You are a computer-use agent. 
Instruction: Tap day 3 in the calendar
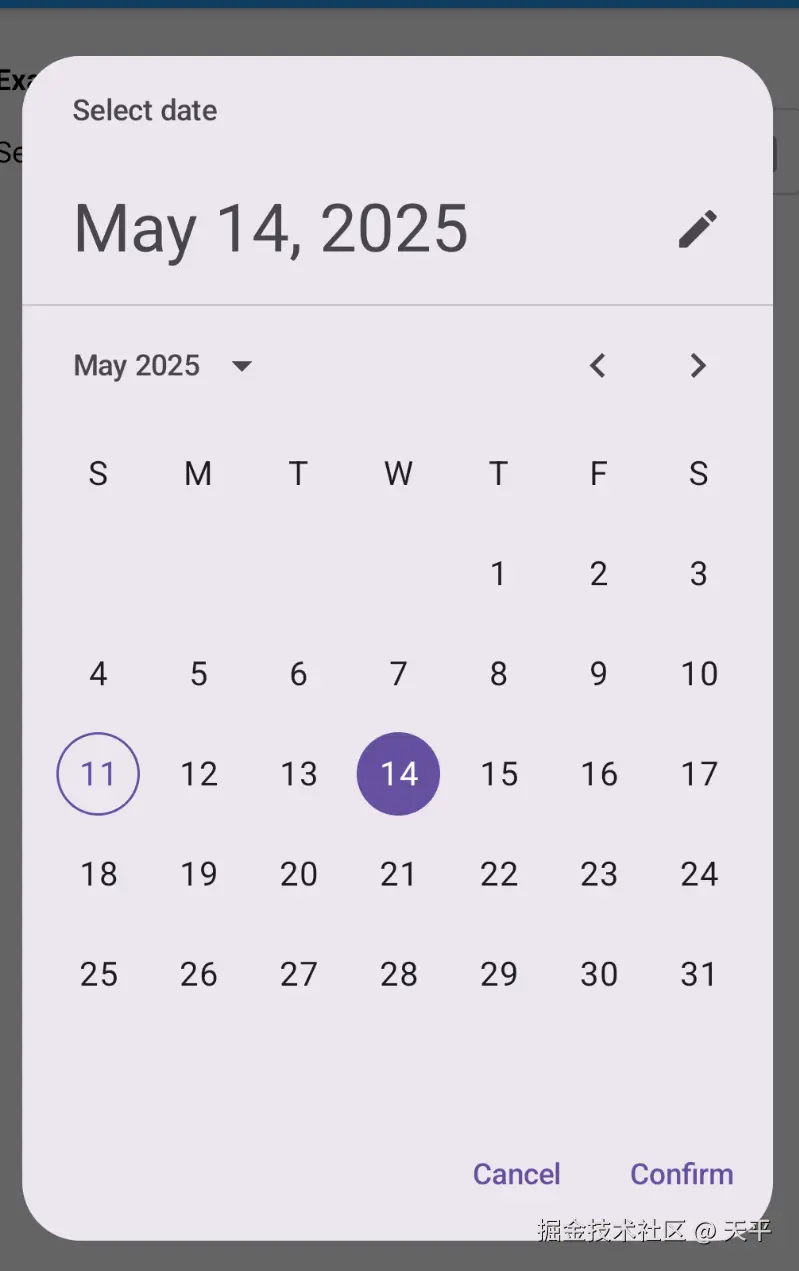click(x=698, y=574)
